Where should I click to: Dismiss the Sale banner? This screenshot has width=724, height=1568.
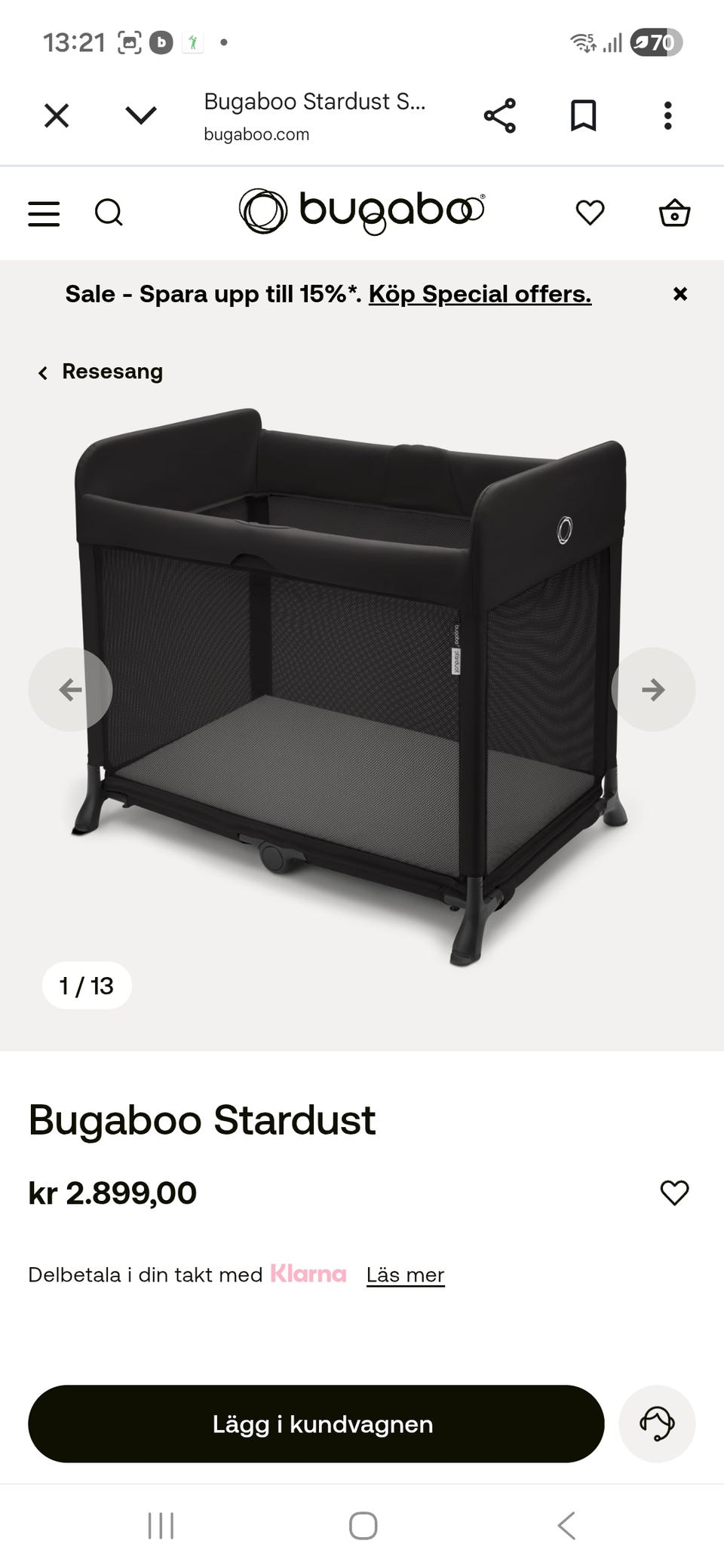680,294
